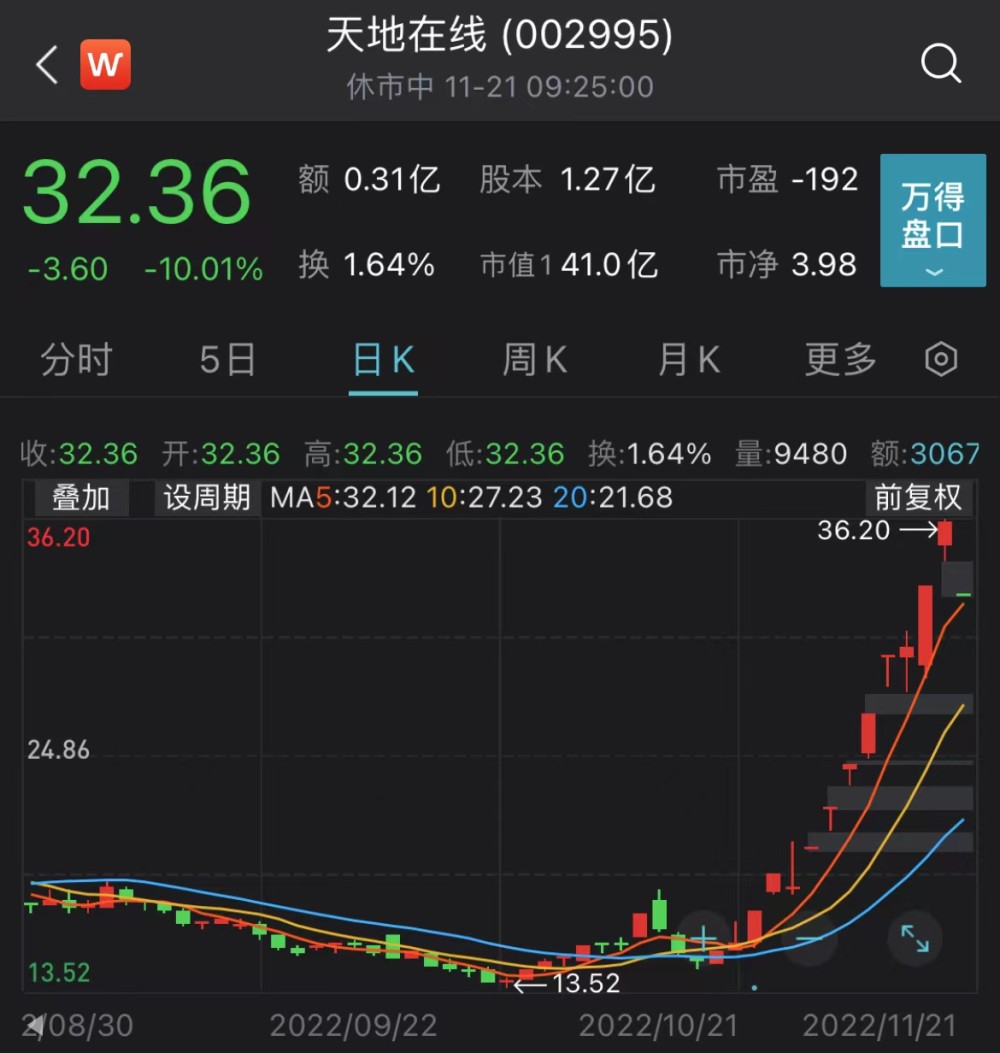The width and height of the screenshot is (1000, 1053).
Task: Change the 前复权 adjustment mode
Action: (917, 498)
